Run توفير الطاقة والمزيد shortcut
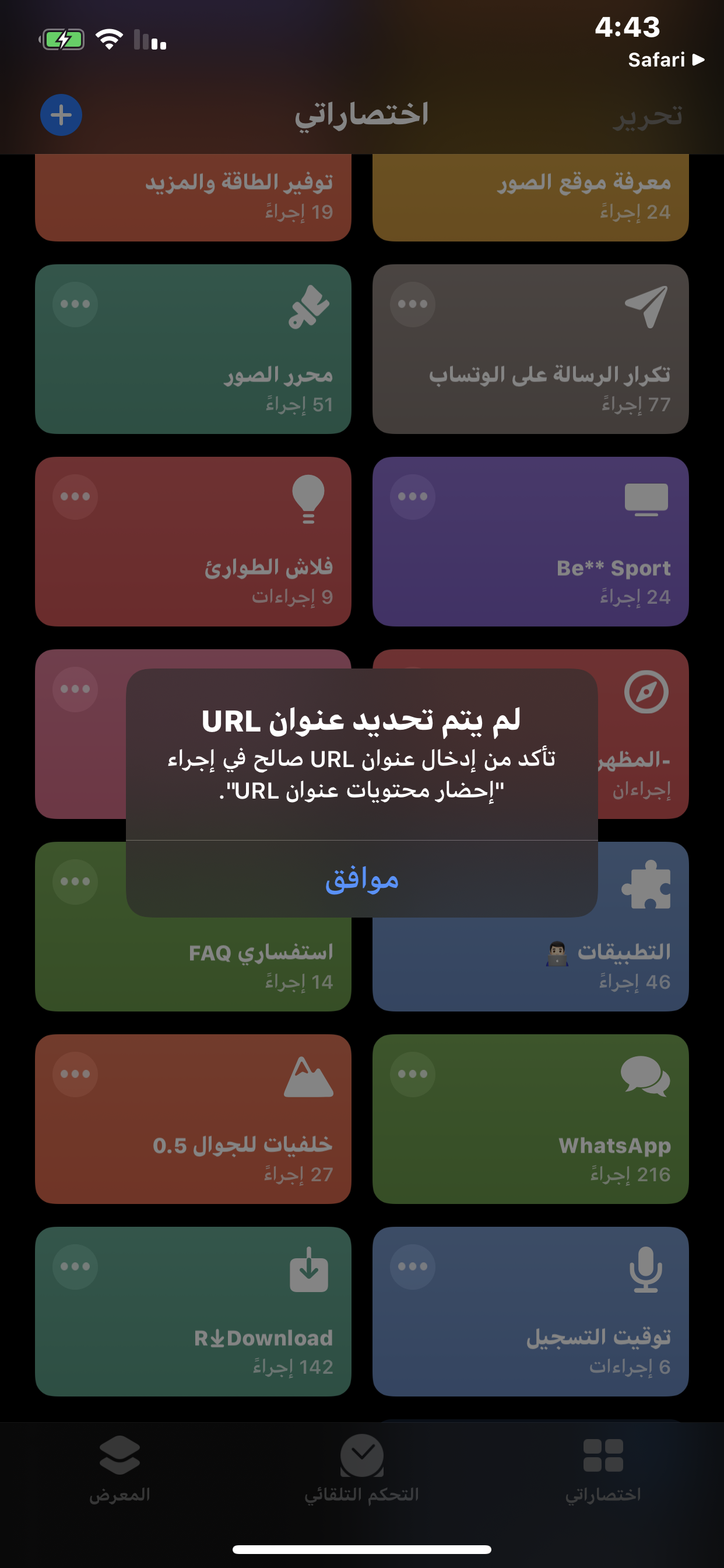The image size is (724, 1568). (193, 198)
